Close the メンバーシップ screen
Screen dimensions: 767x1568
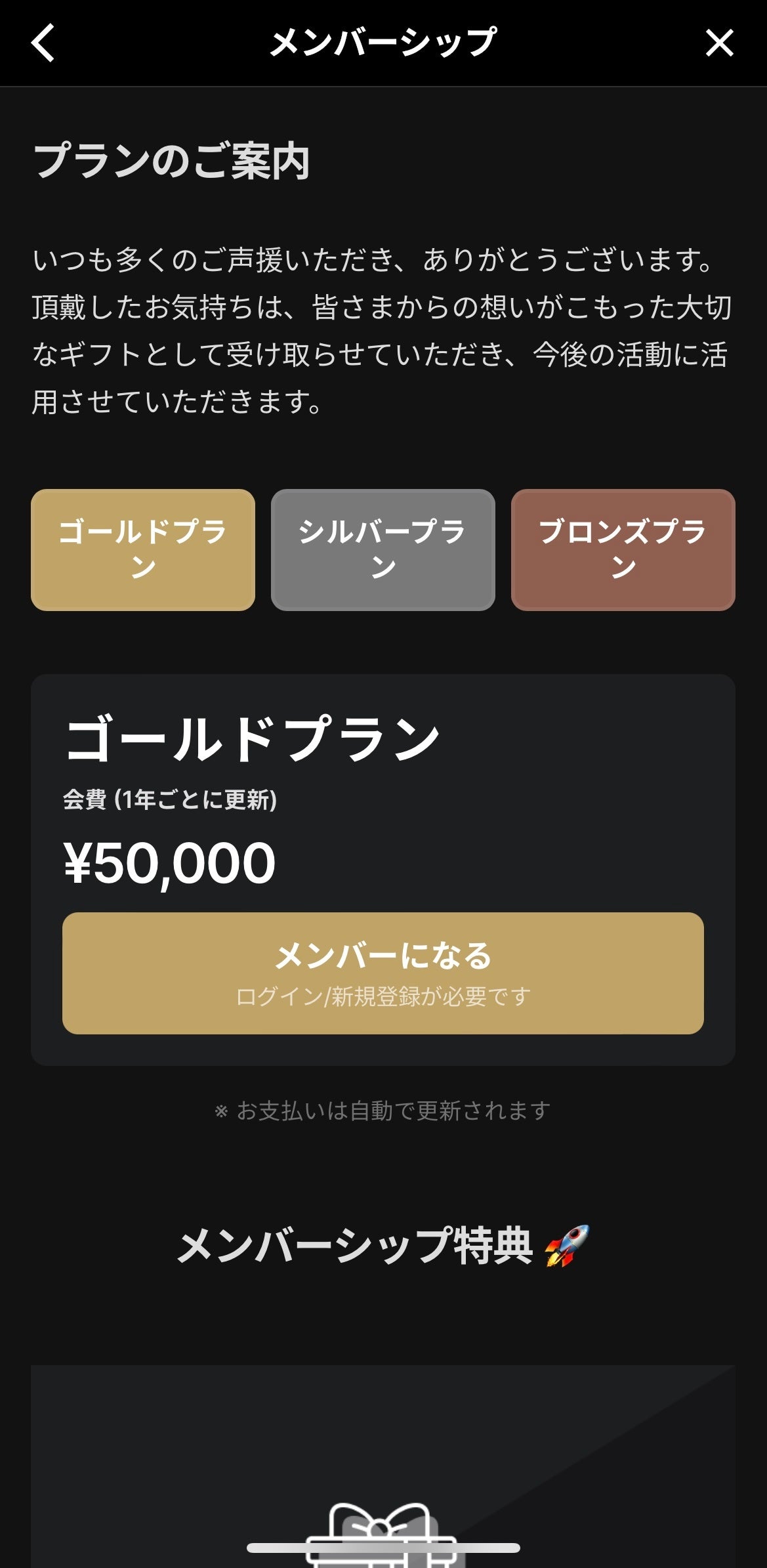(719, 43)
